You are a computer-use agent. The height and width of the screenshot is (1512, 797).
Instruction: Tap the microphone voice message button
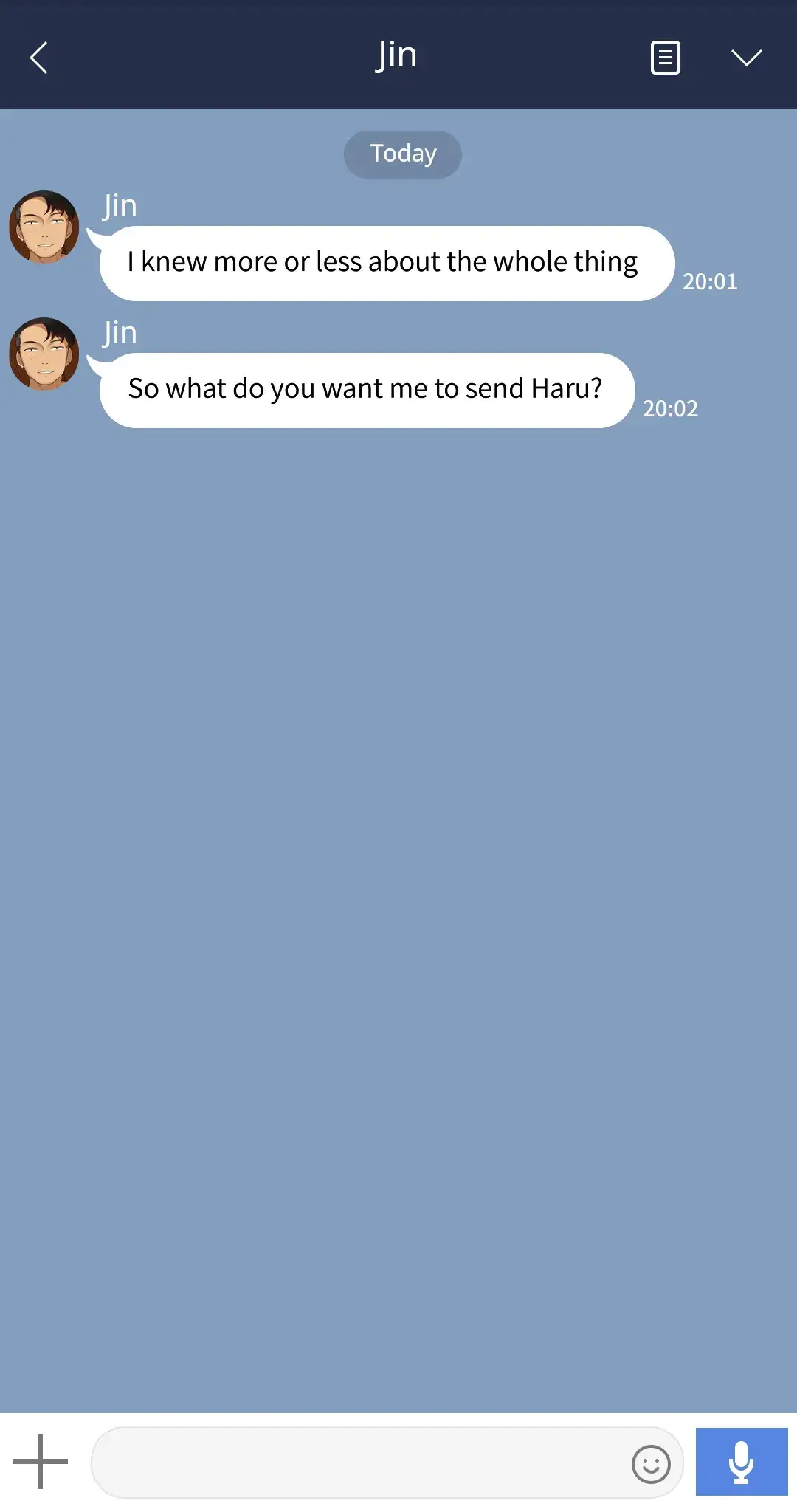tap(741, 1462)
